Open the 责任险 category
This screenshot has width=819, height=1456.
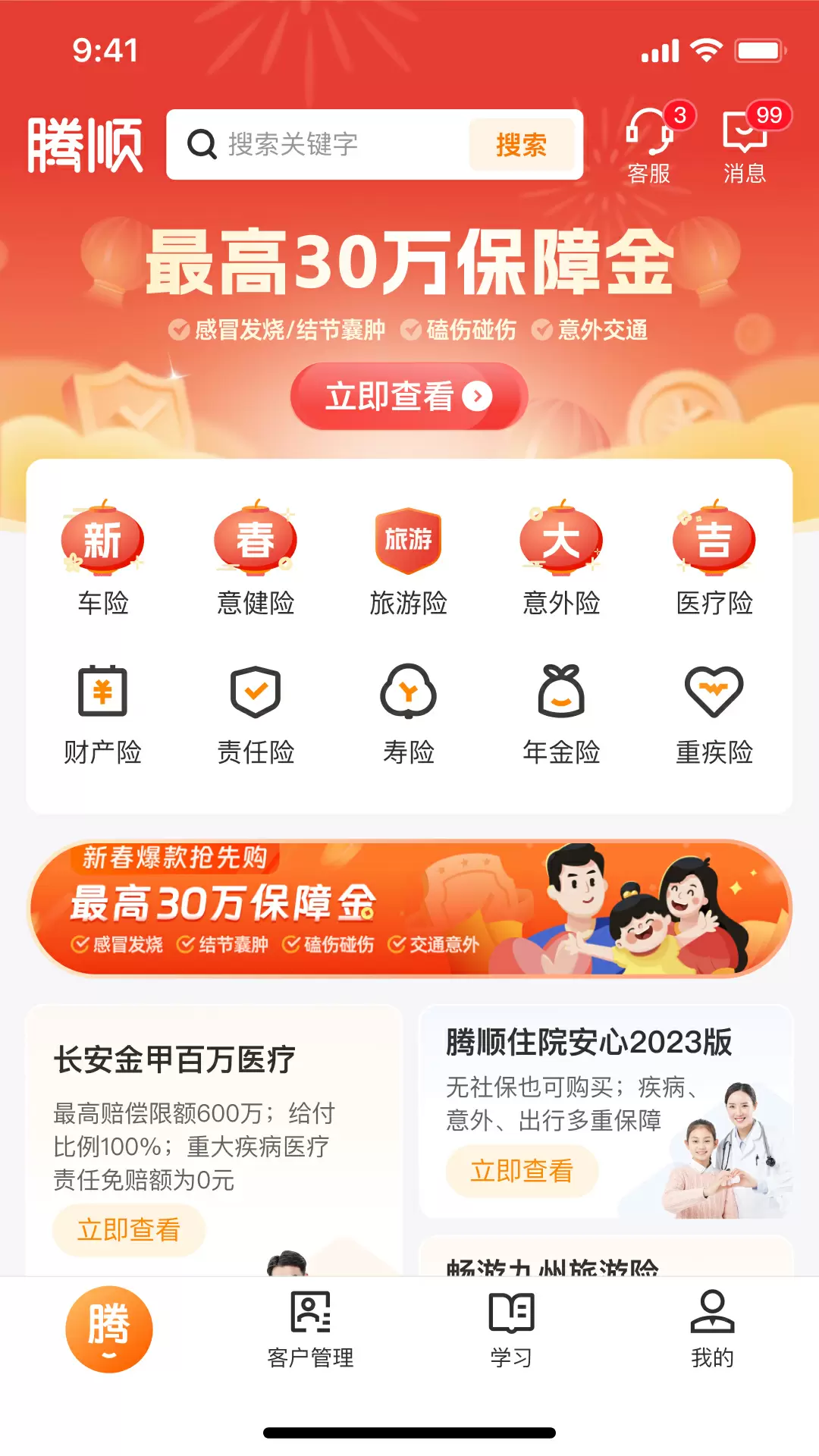click(256, 713)
